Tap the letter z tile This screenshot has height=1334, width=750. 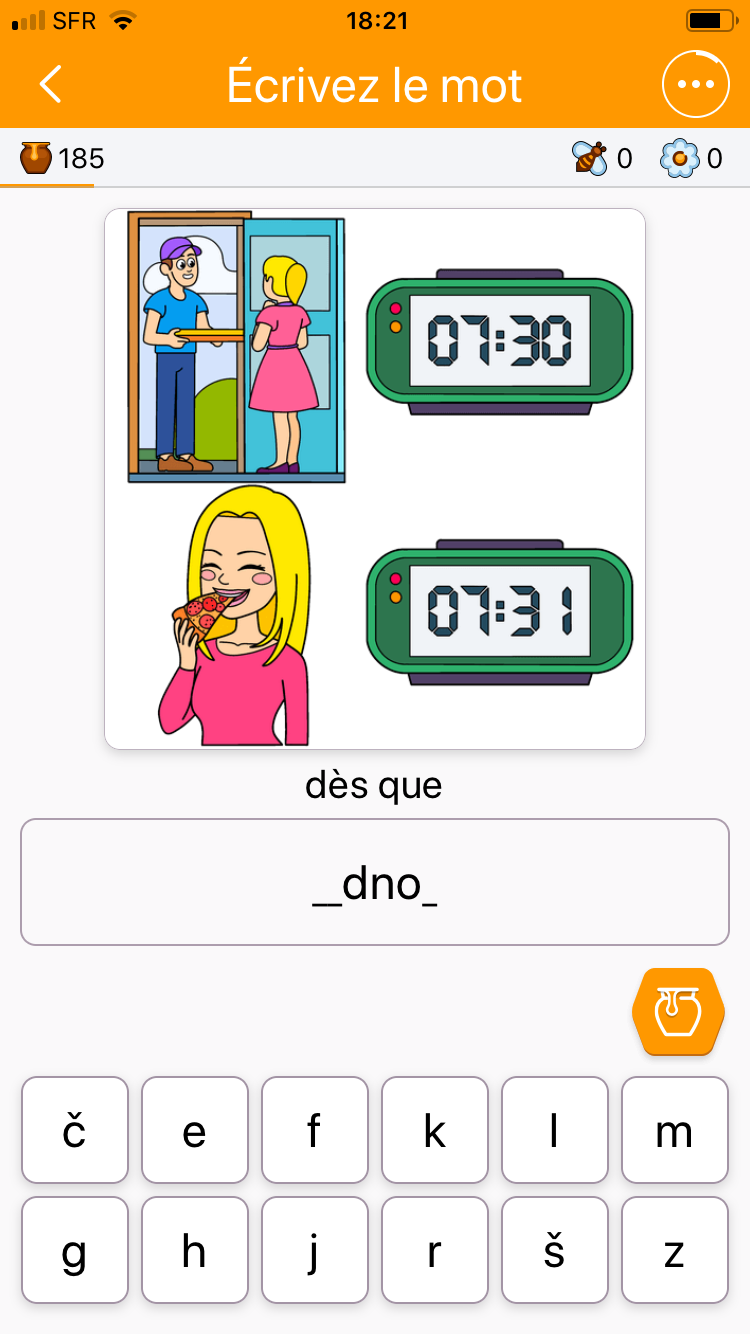click(675, 1250)
